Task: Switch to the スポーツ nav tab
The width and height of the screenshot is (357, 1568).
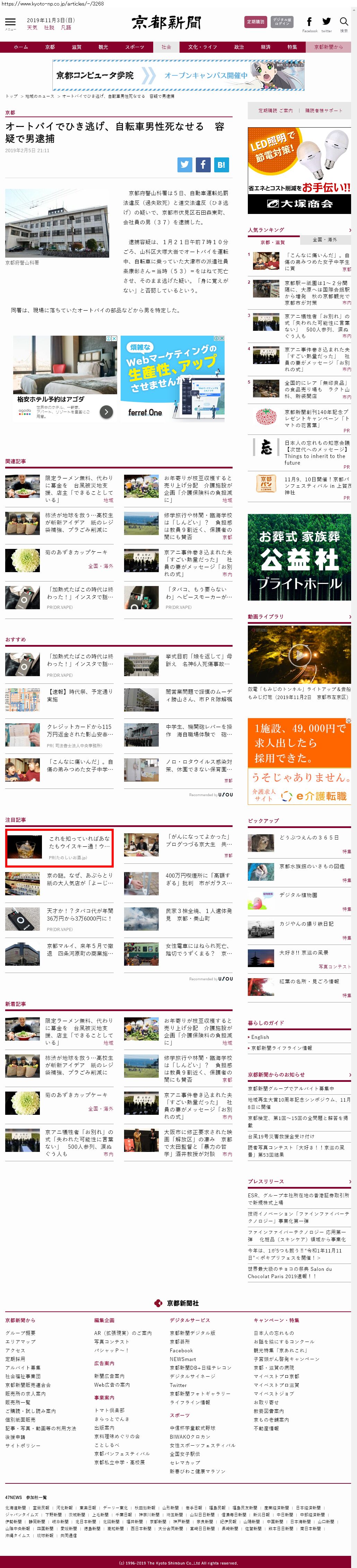Action: (x=134, y=47)
